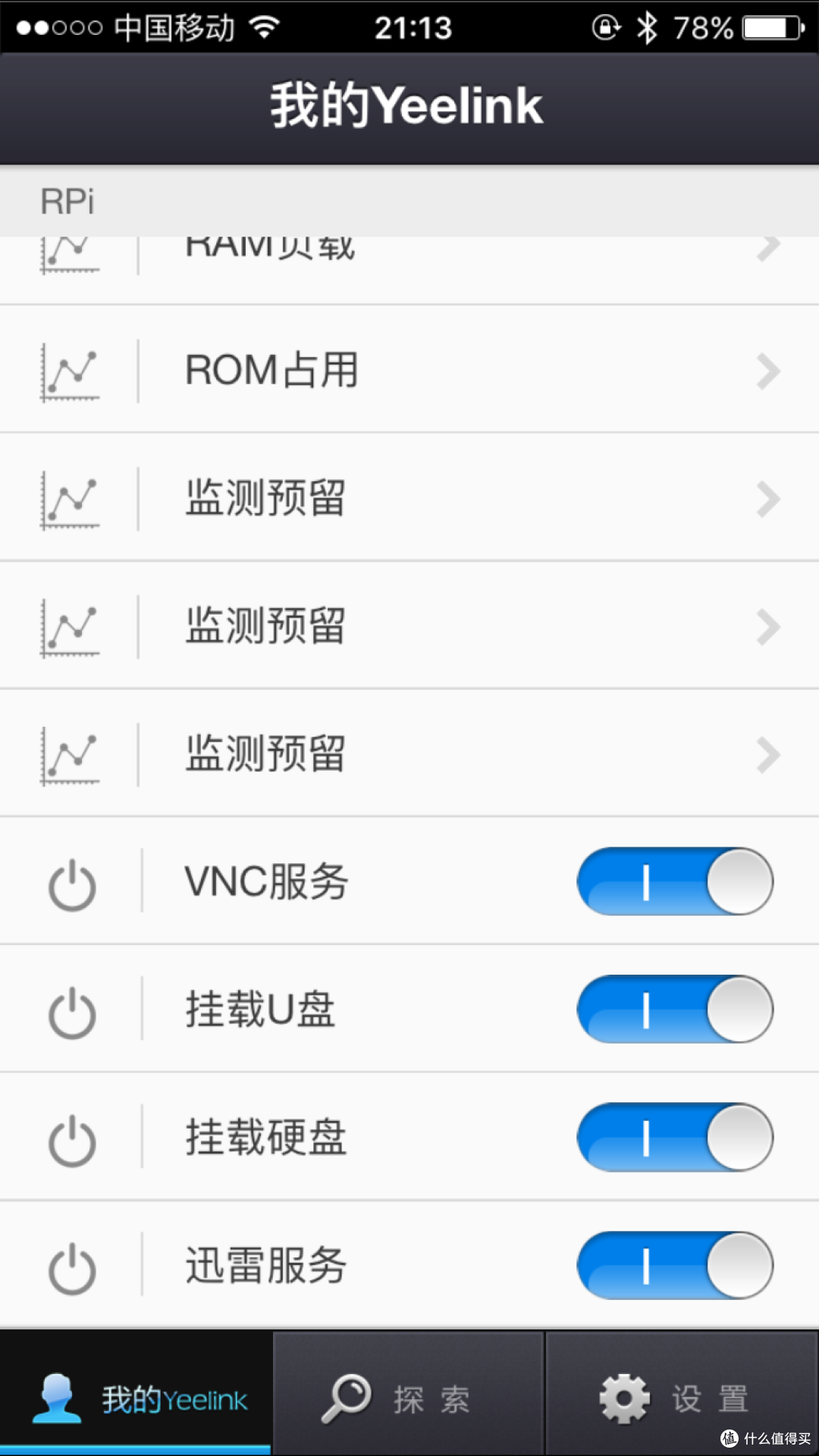Open the ROM占用 sensor row
This screenshot has width=819, height=1456.
(x=409, y=370)
